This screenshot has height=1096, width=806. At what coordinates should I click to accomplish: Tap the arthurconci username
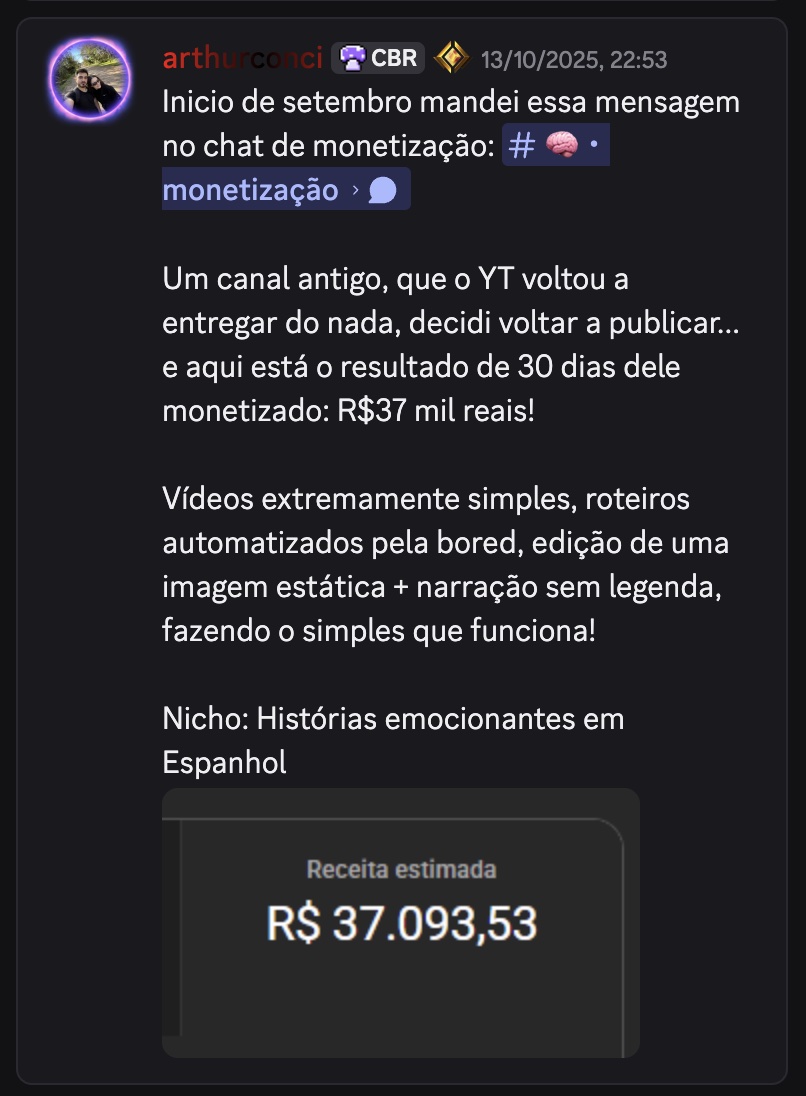pyautogui.click(x=242, y=58)
